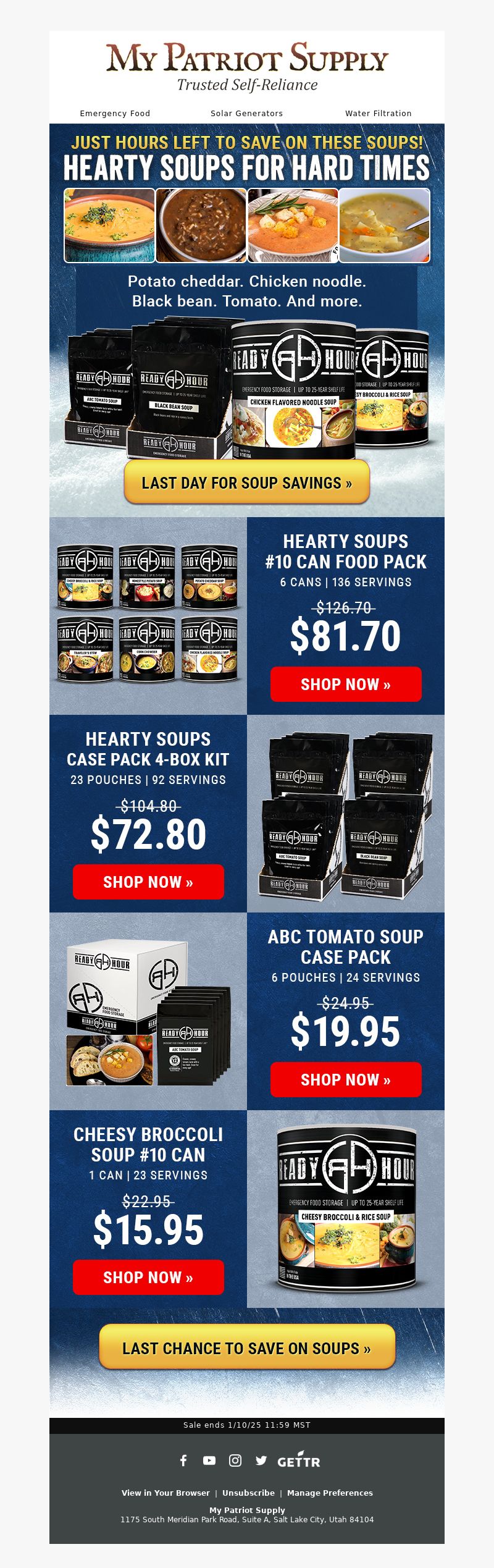Shop now for Hearty Soups #10 Can Food Pack
This screenshot has height=1568, width=494.
(x=346, y=684)
